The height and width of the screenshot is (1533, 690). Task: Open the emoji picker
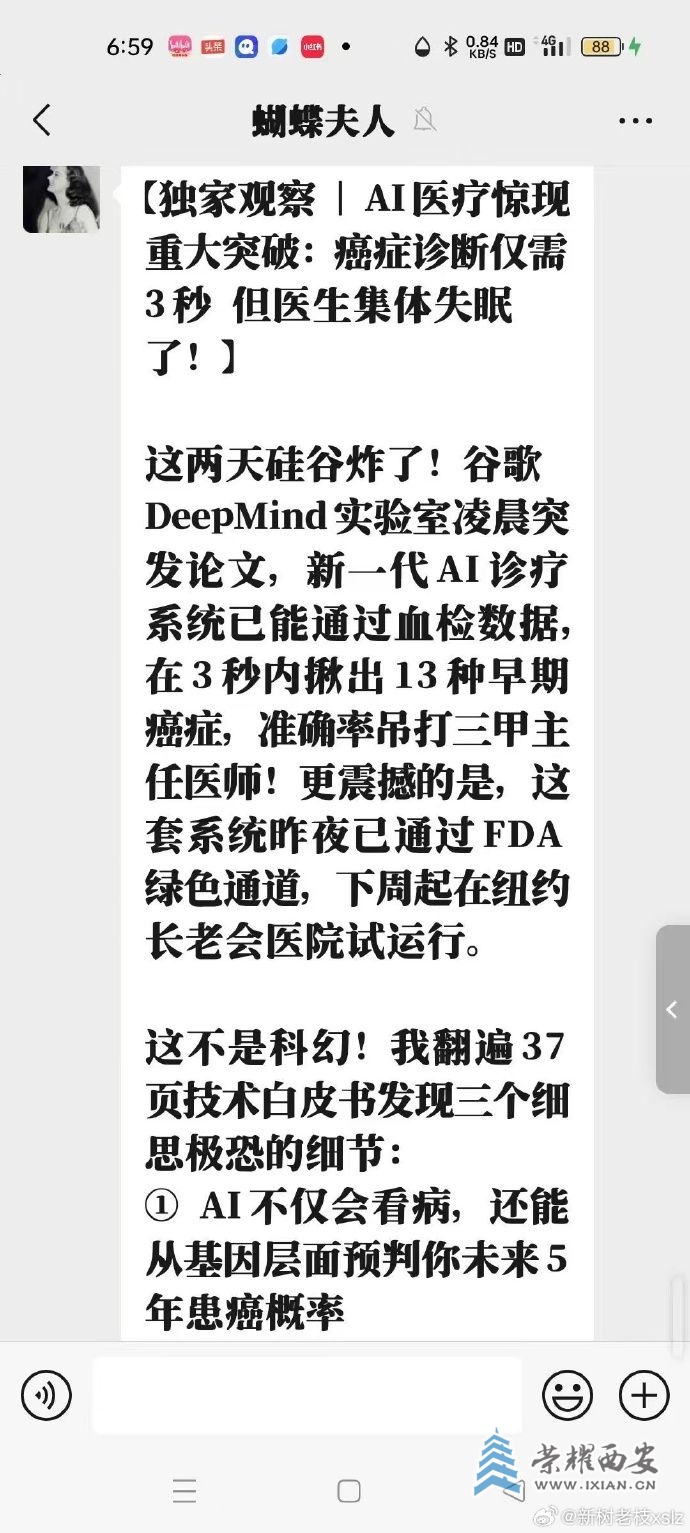(x=567, y=1394)
